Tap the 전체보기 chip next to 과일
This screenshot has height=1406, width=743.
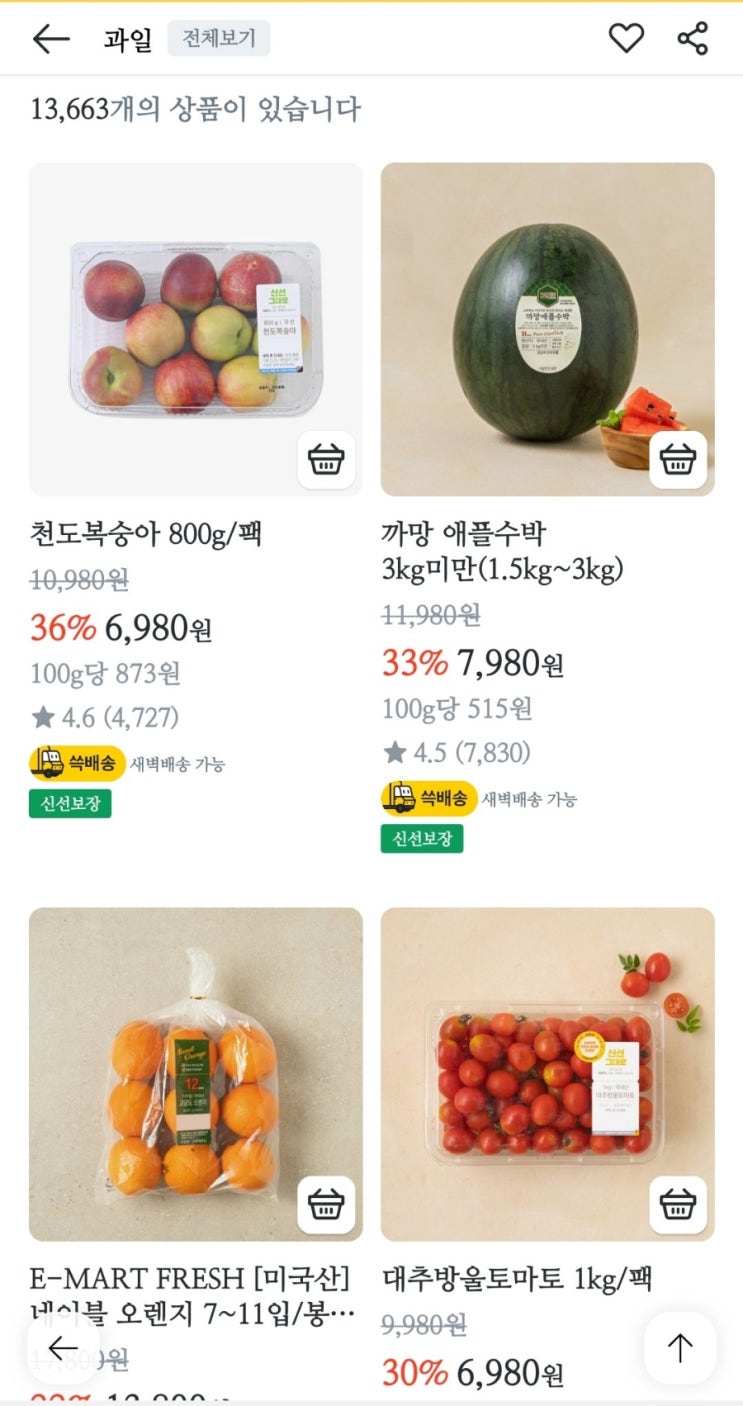[x=218, y=39]
